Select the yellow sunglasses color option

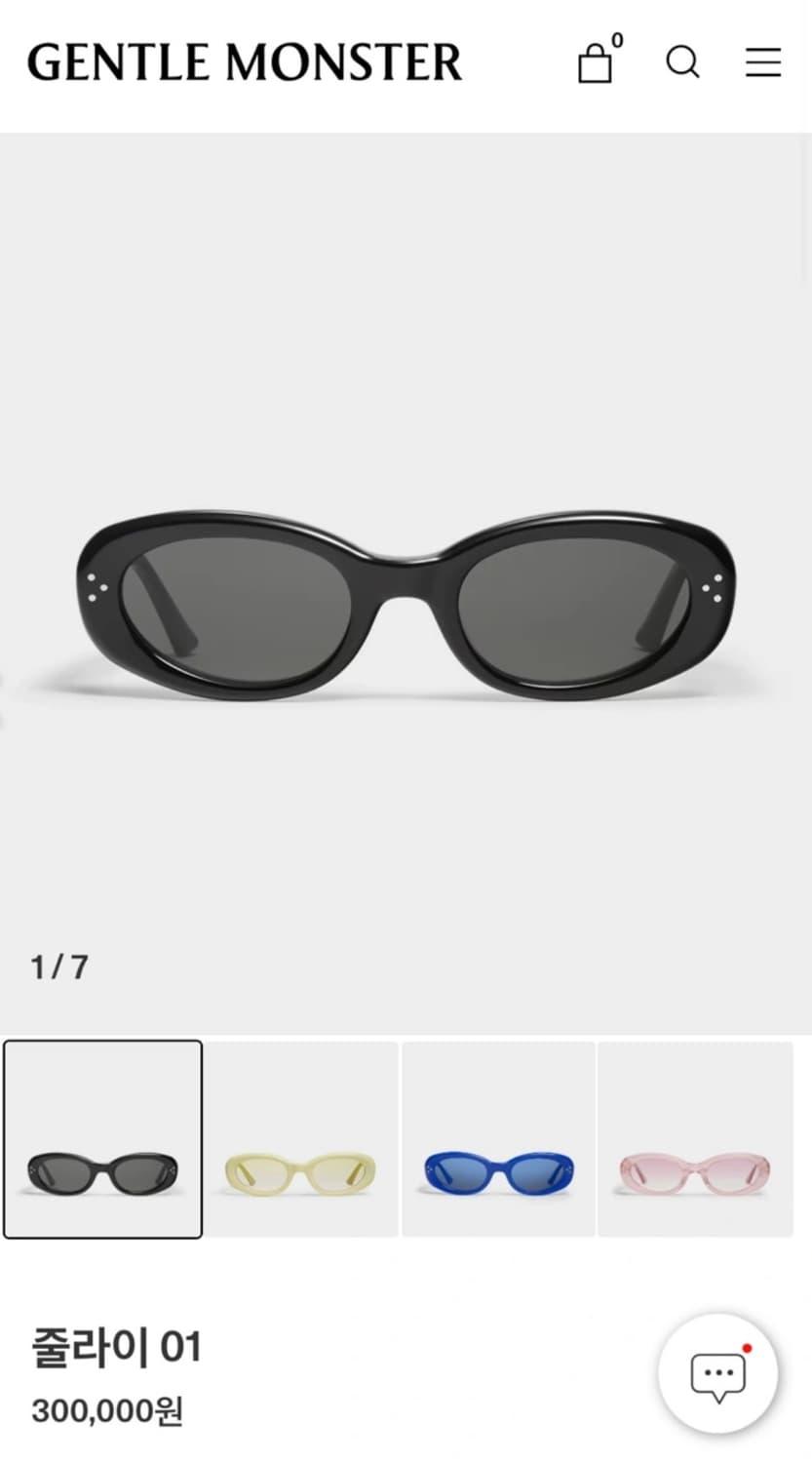tap(300, 1139)
